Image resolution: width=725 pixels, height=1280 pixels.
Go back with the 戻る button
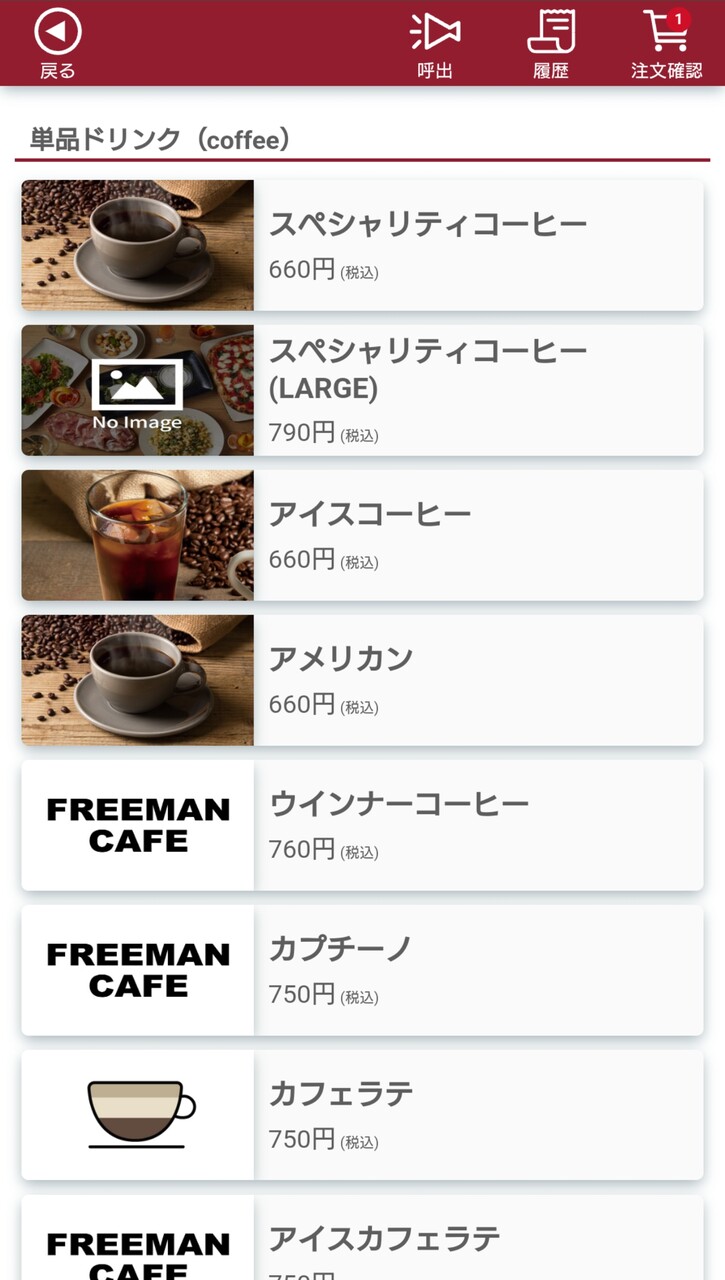tap(57, 43)
